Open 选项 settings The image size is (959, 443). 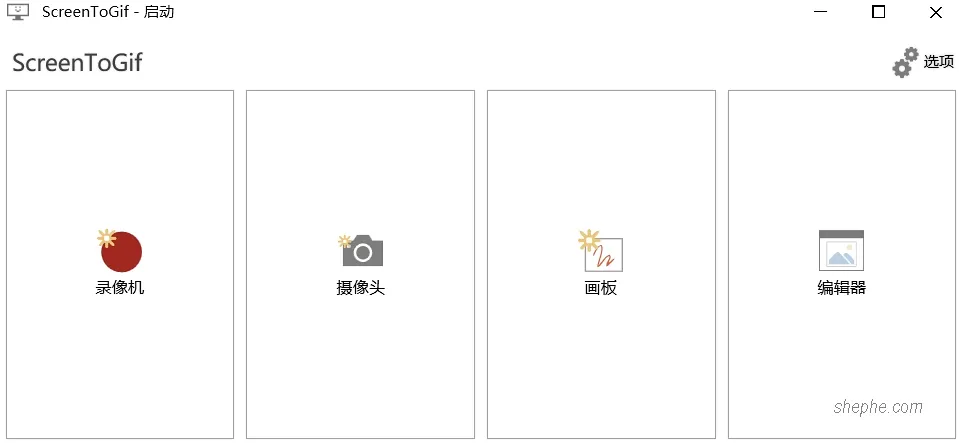[923, 62]
